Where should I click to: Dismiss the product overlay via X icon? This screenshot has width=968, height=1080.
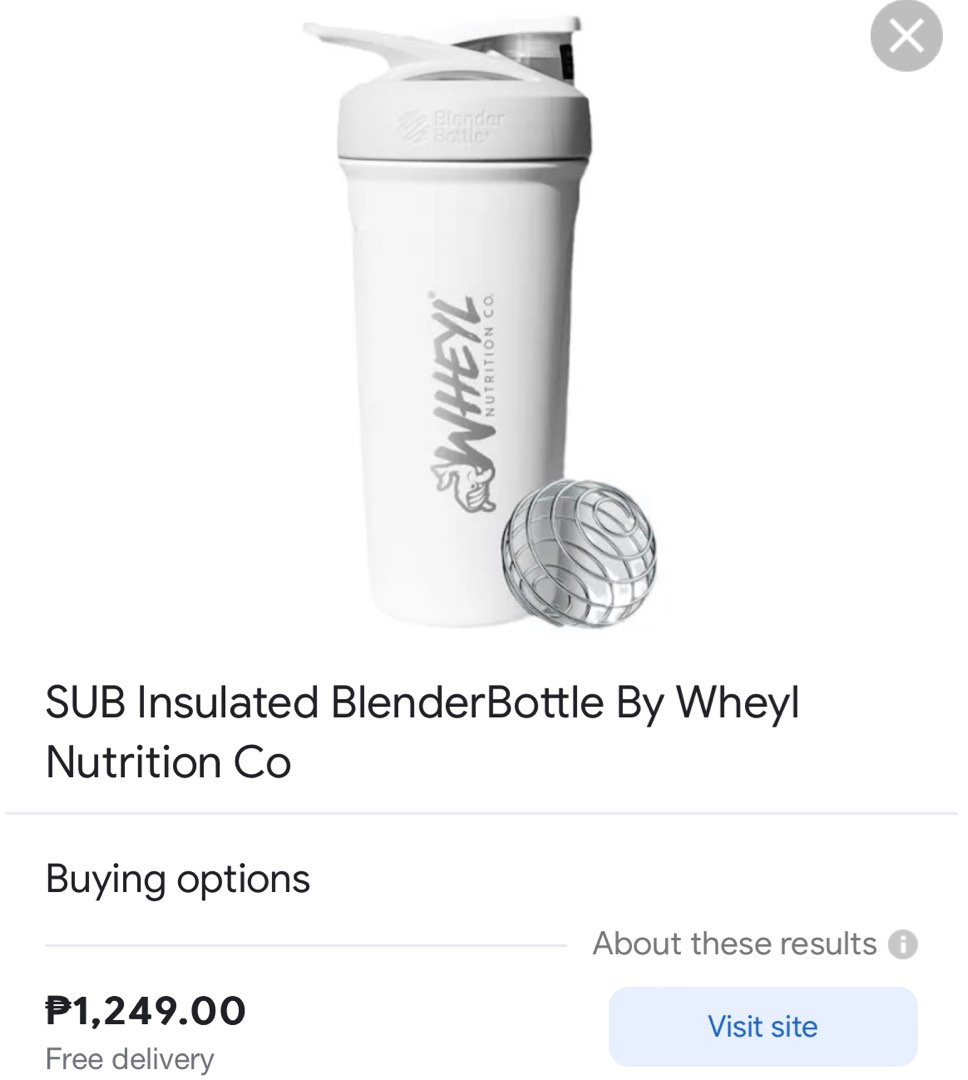coord(905,37)
